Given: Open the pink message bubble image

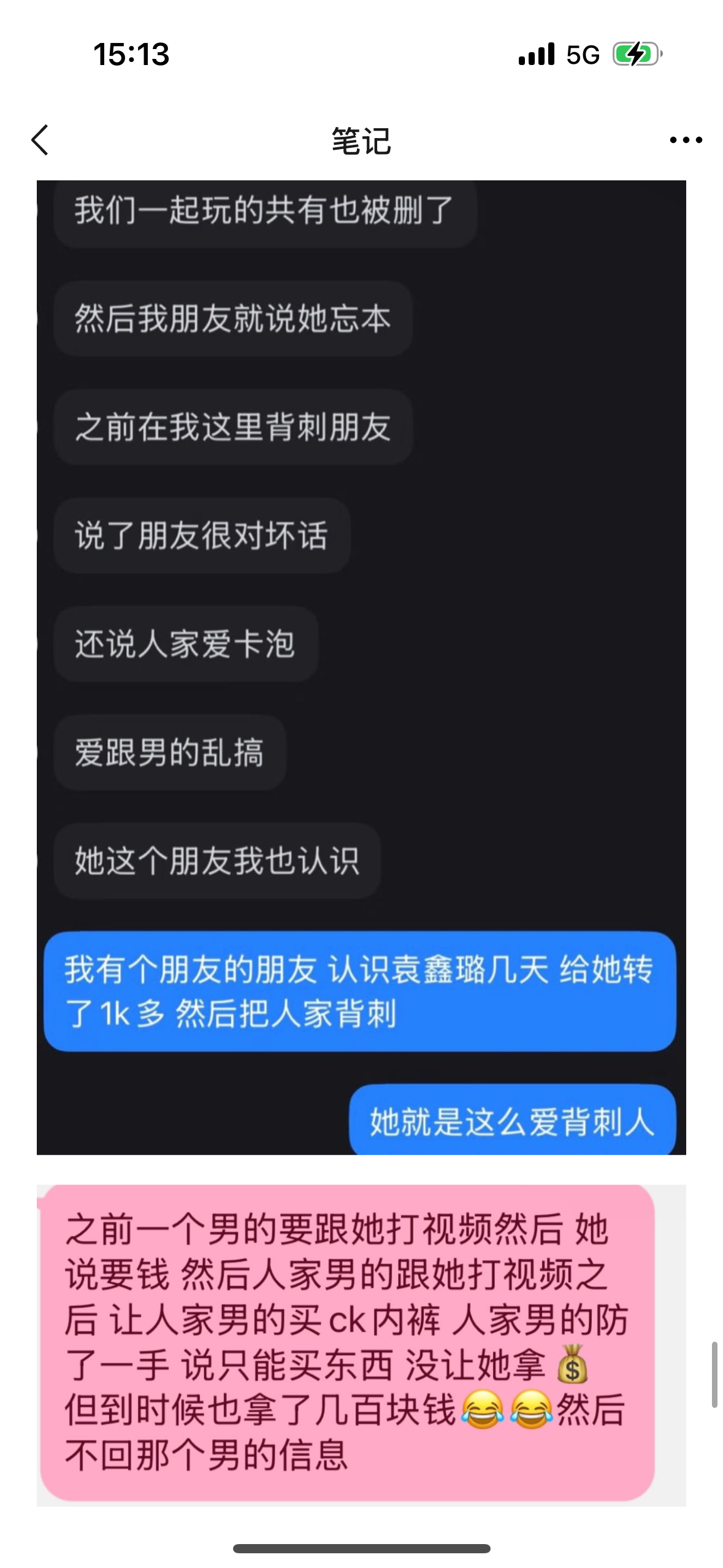Looking at the screenshot, I should (x=361, y=1345).
